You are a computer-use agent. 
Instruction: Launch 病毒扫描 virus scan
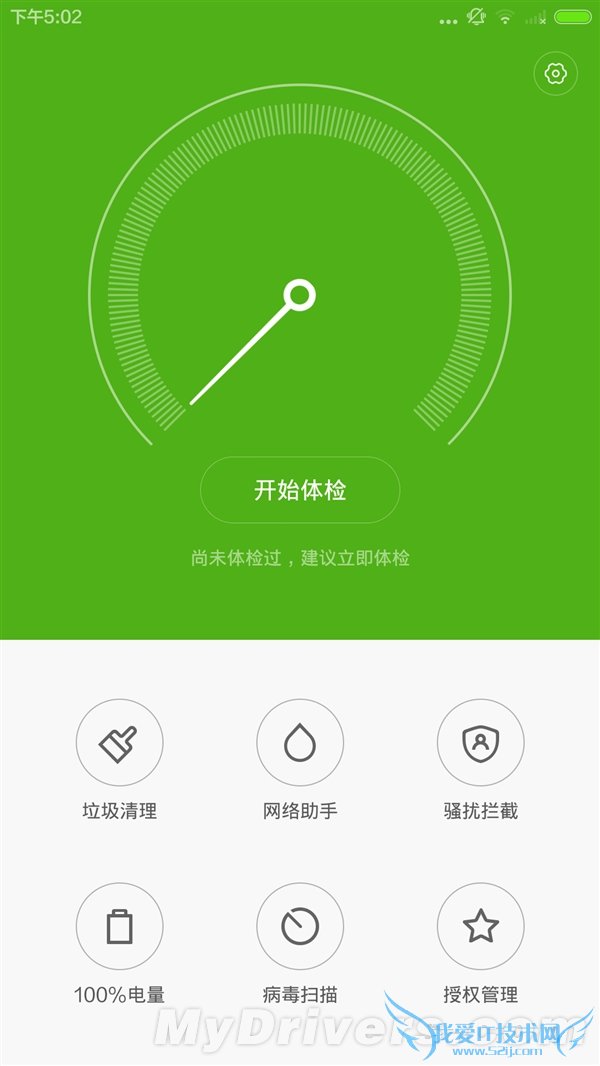pyautogui.click(x=300, y=927)
